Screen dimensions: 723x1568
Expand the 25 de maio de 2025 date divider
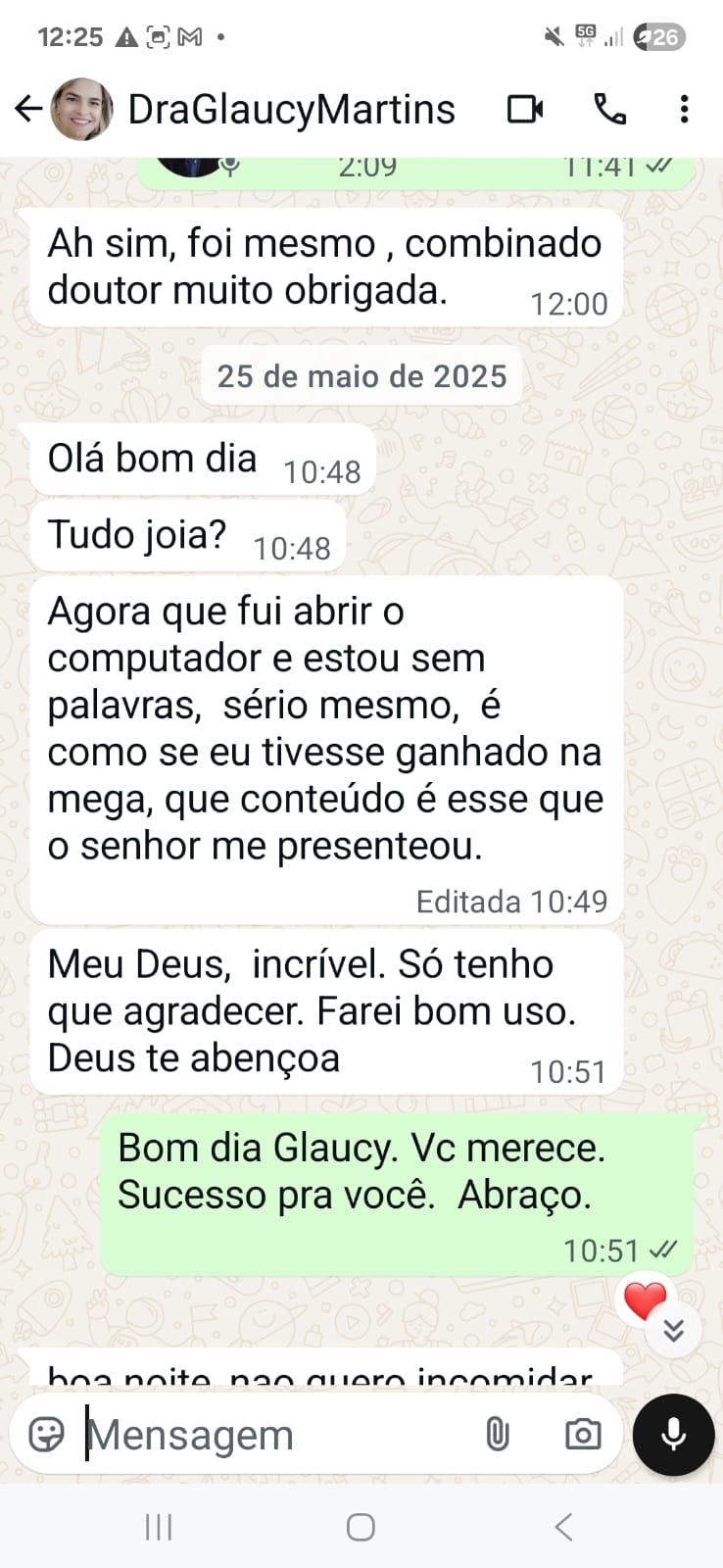tap(360, 375)
